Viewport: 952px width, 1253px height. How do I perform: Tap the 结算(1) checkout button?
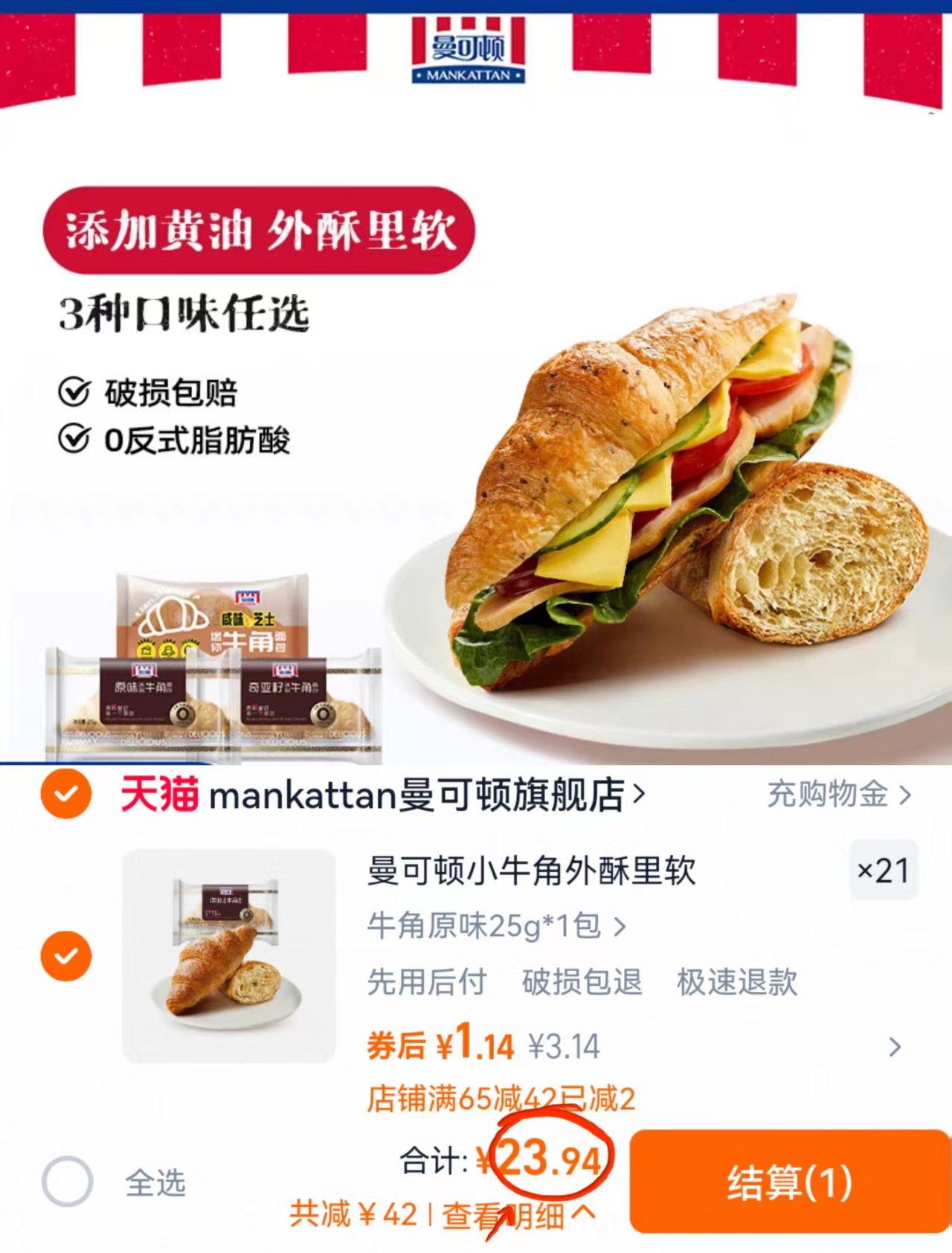(x=790, y=1182)
